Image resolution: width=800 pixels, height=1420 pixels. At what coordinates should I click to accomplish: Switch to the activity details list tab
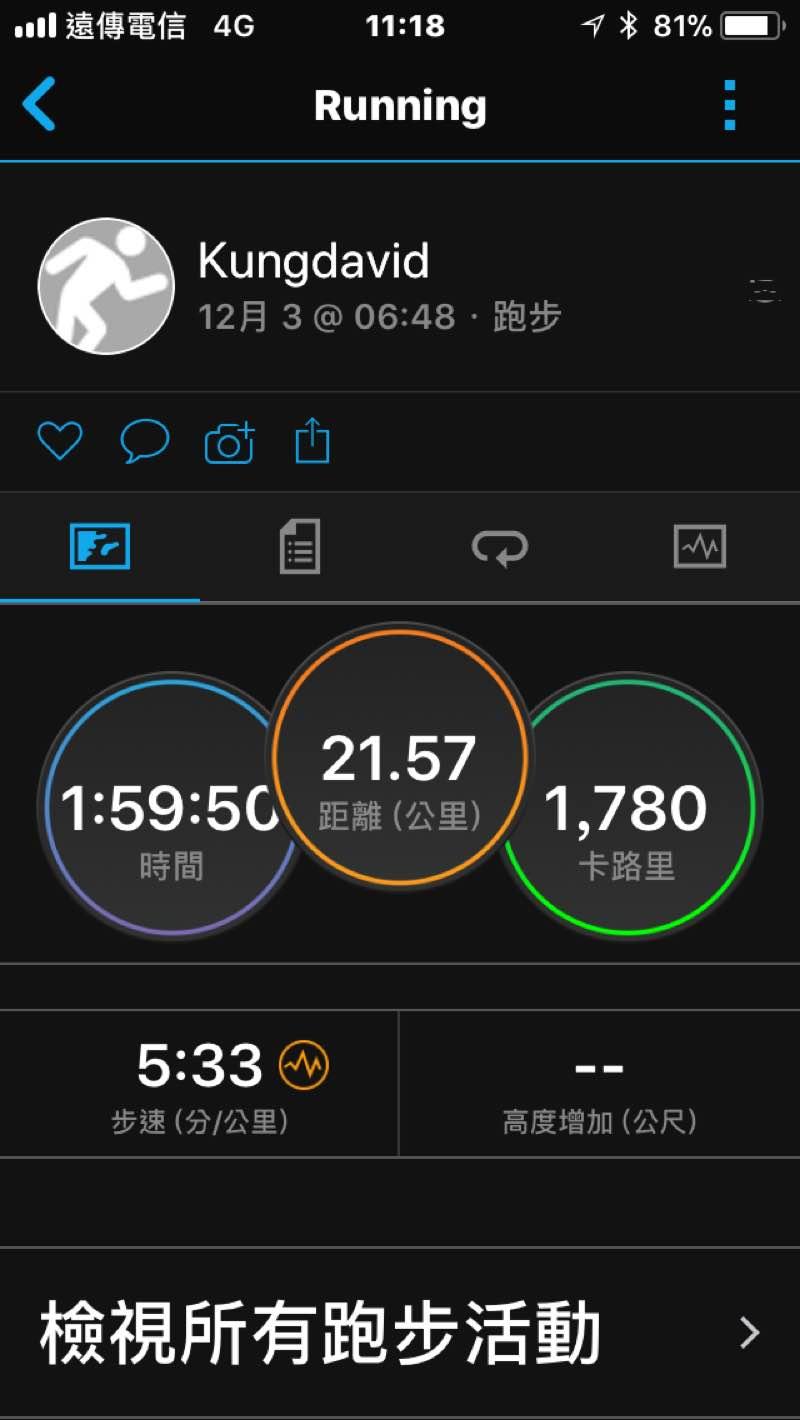pos(299,547)
